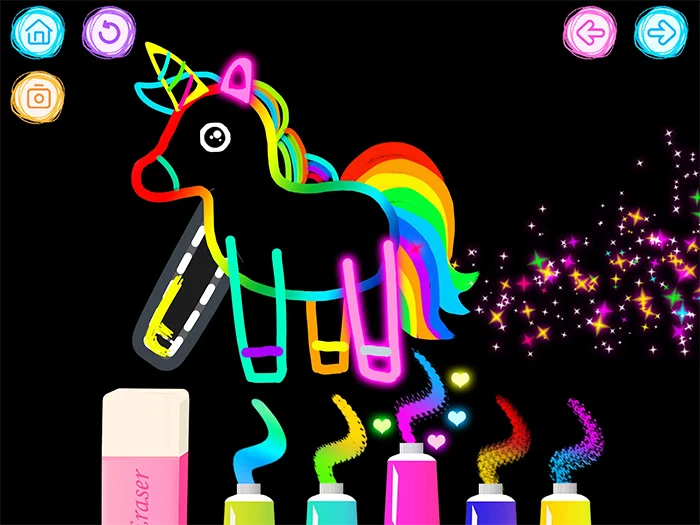The height and width of the screenshot is (525, 700).
Task: Undo the last stroke
Action: [109, 31]
